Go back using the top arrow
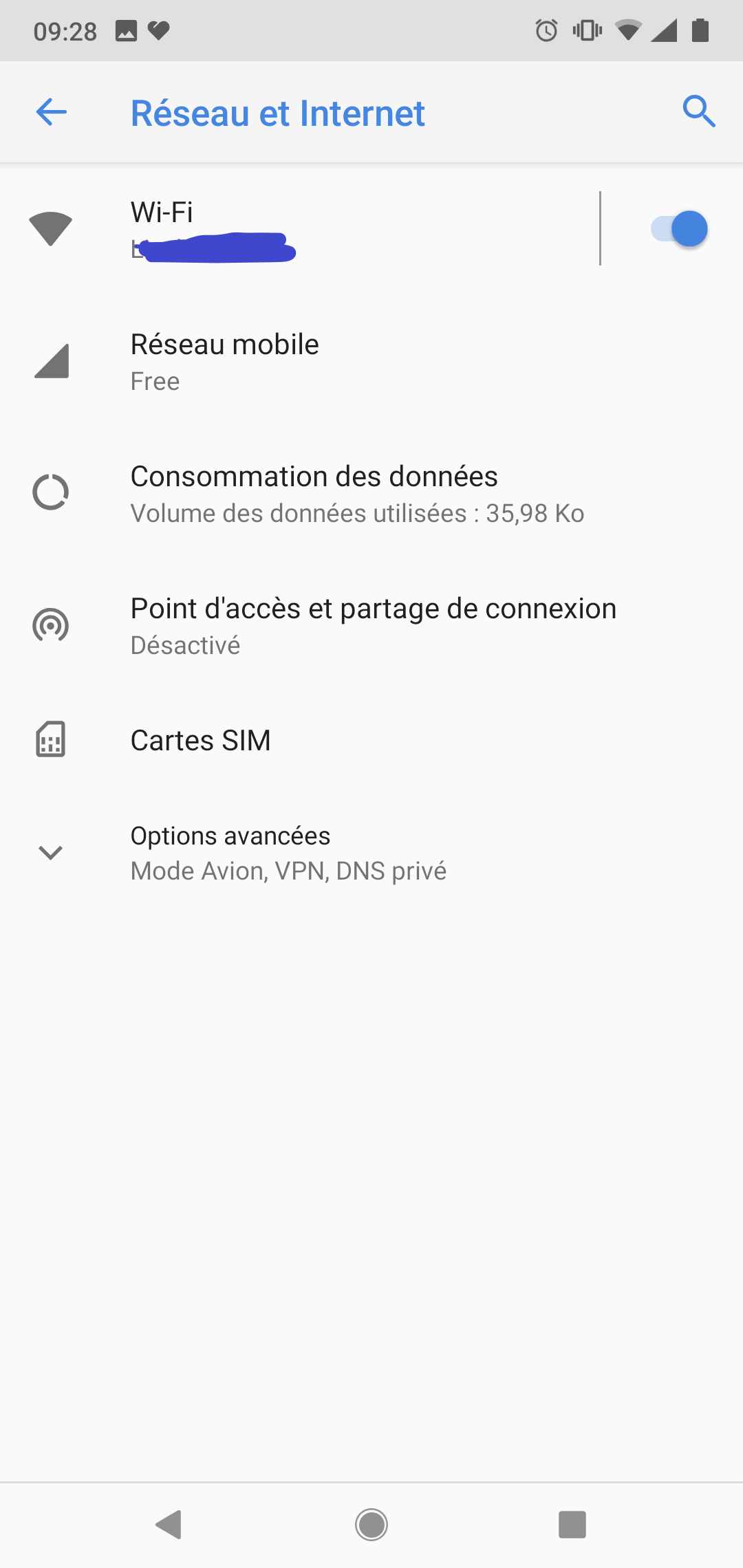743x1568 pixels. (x=52, y=112)
